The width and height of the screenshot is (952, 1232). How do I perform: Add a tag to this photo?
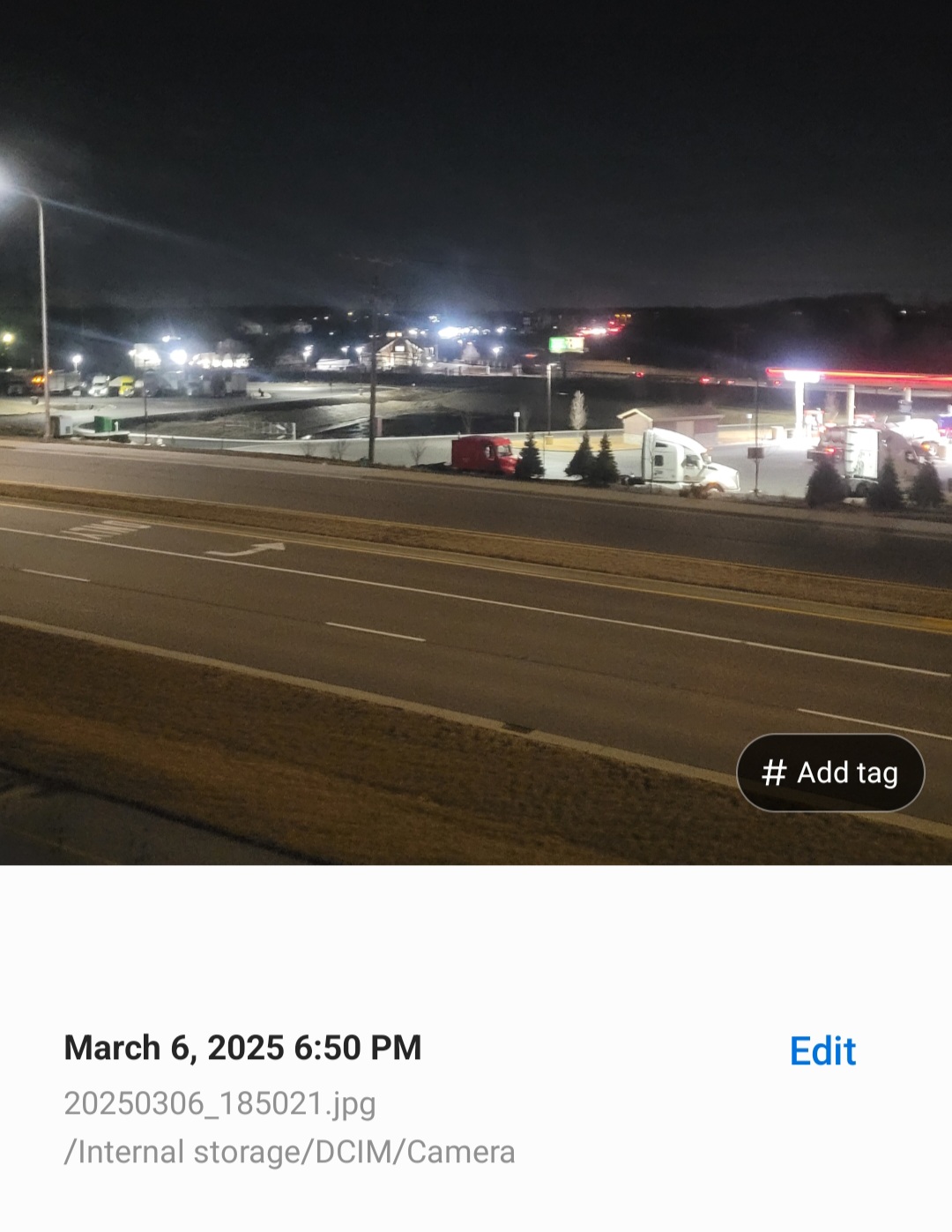coord(829,773)
